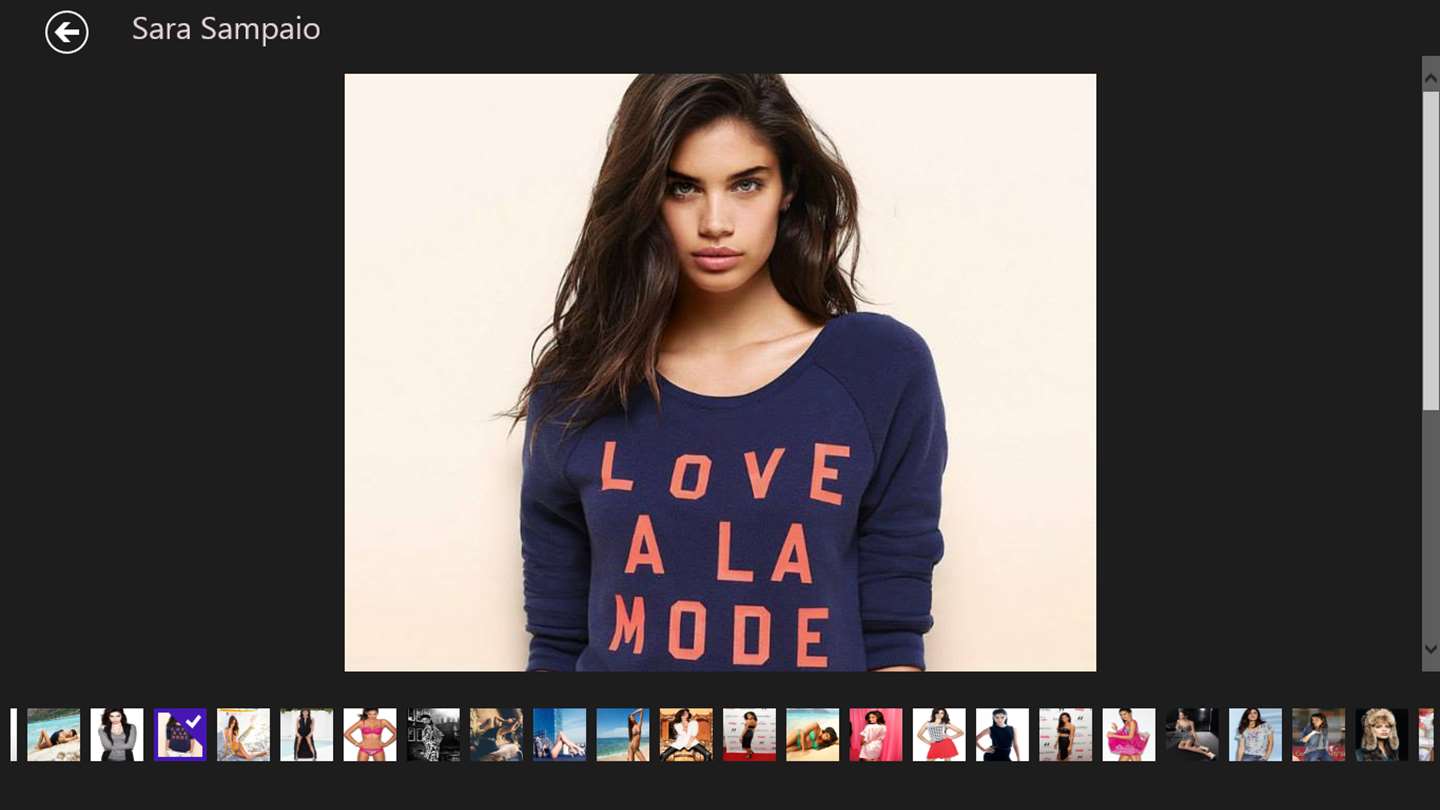
Task: Go back using the arrow icon
Action: coord(67,32)
